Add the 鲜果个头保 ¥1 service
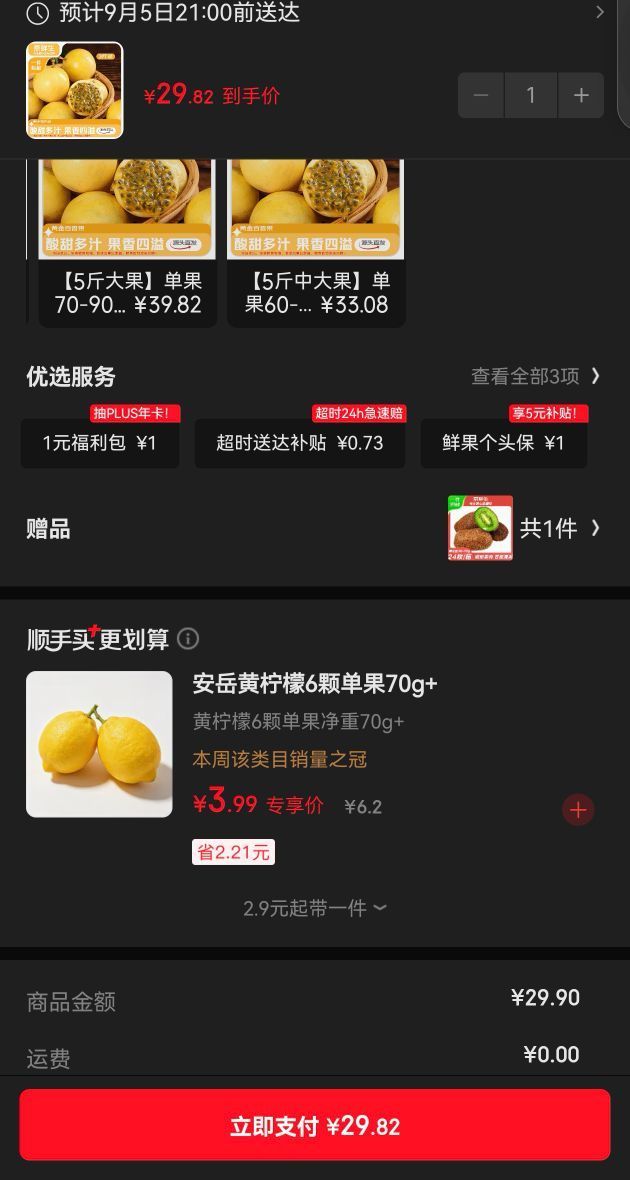 (x=504, y=443)
